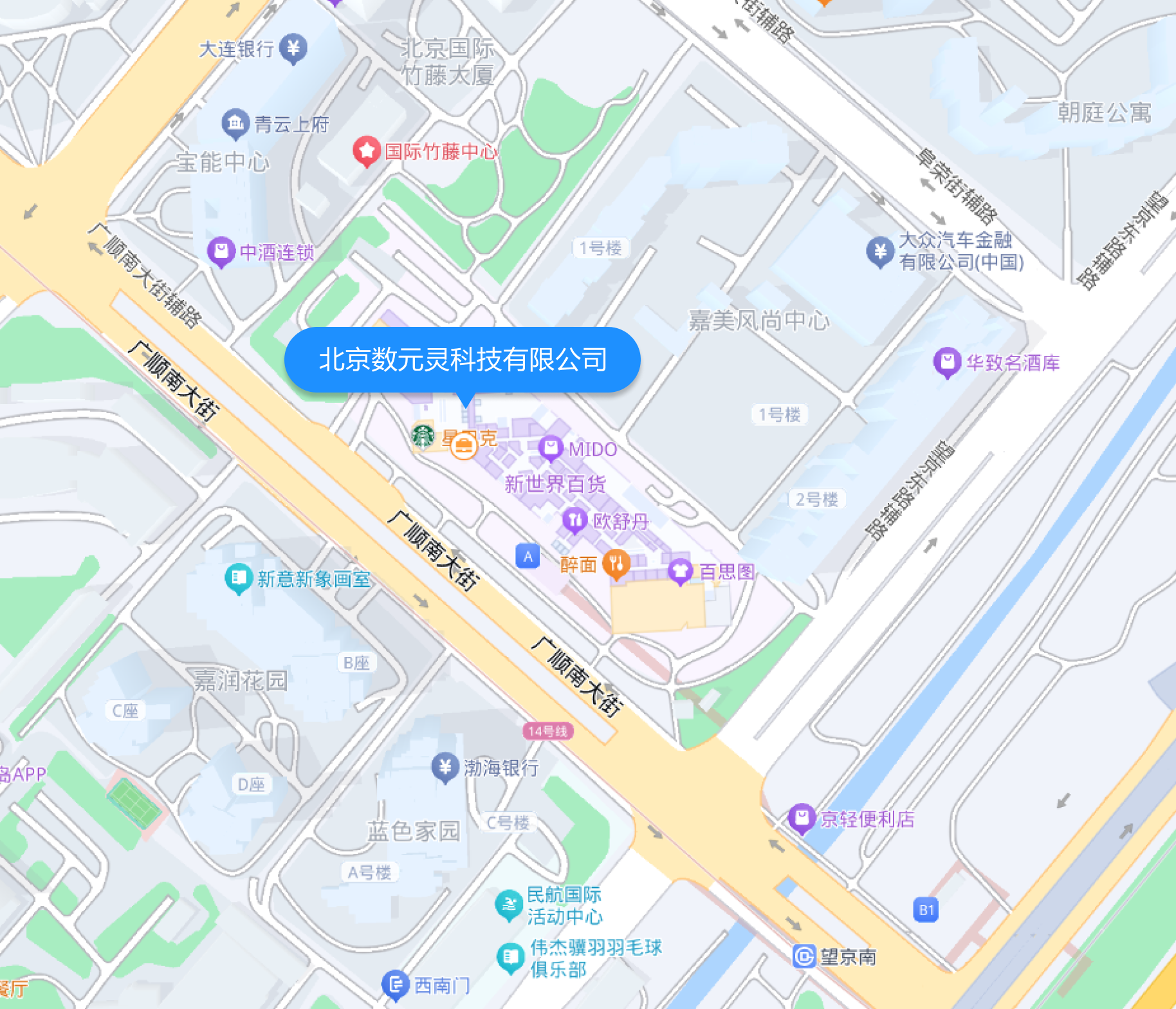Select the 渤海银行 bank marker
The height and width of the screenshot is (1009, 1176).
click(x=445, y=767)
